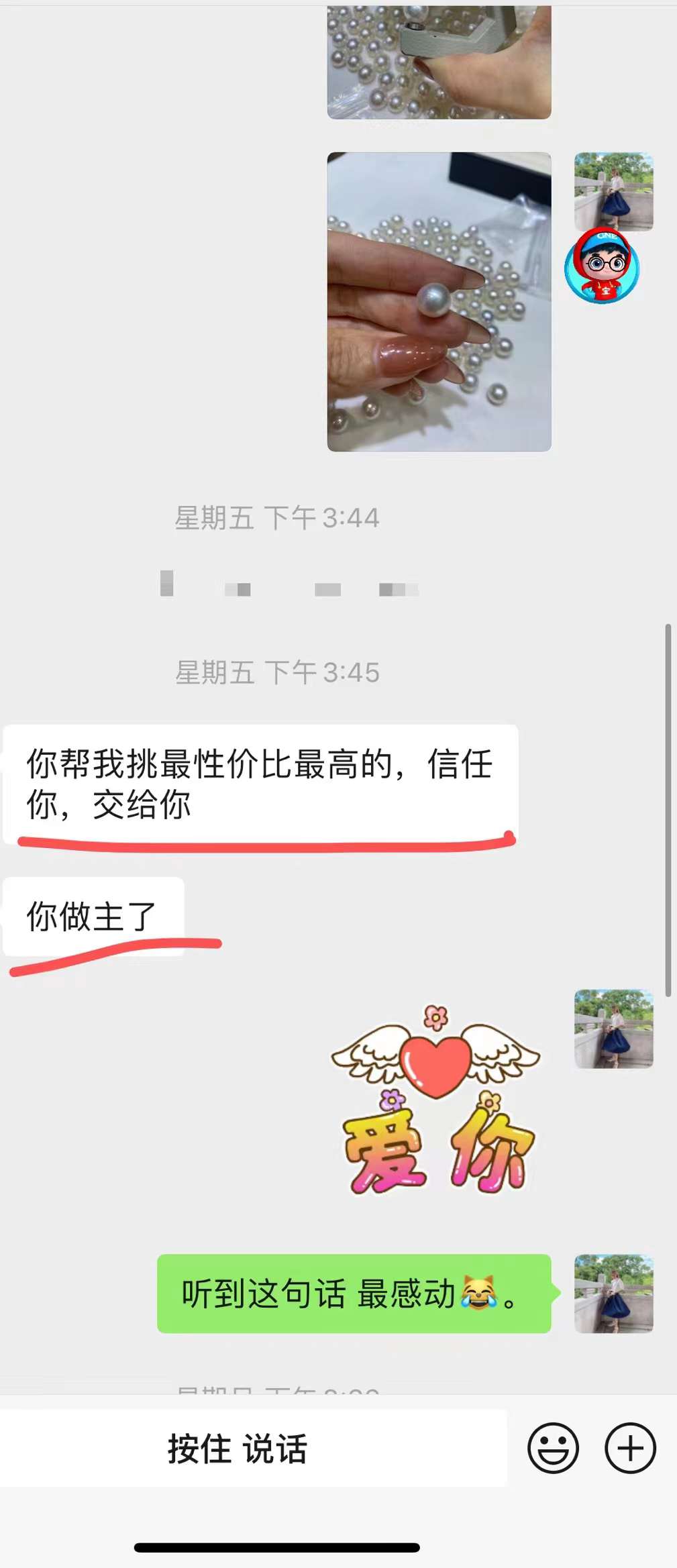Open the avatar beside the pearl photo
The height and width of the screenshot is (1568, 677).
(x=613, y=191)
